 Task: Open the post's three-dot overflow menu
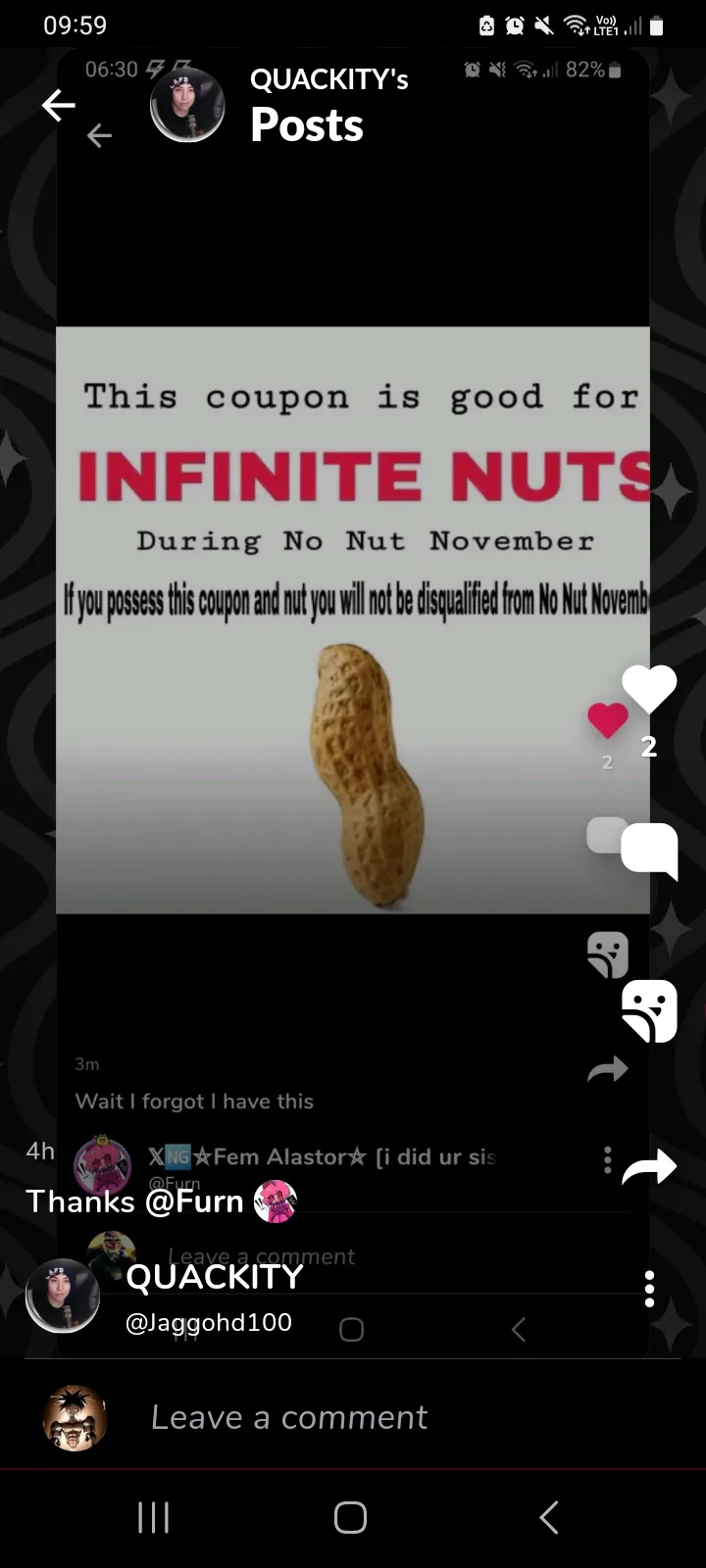click(x=649, y=1289)
